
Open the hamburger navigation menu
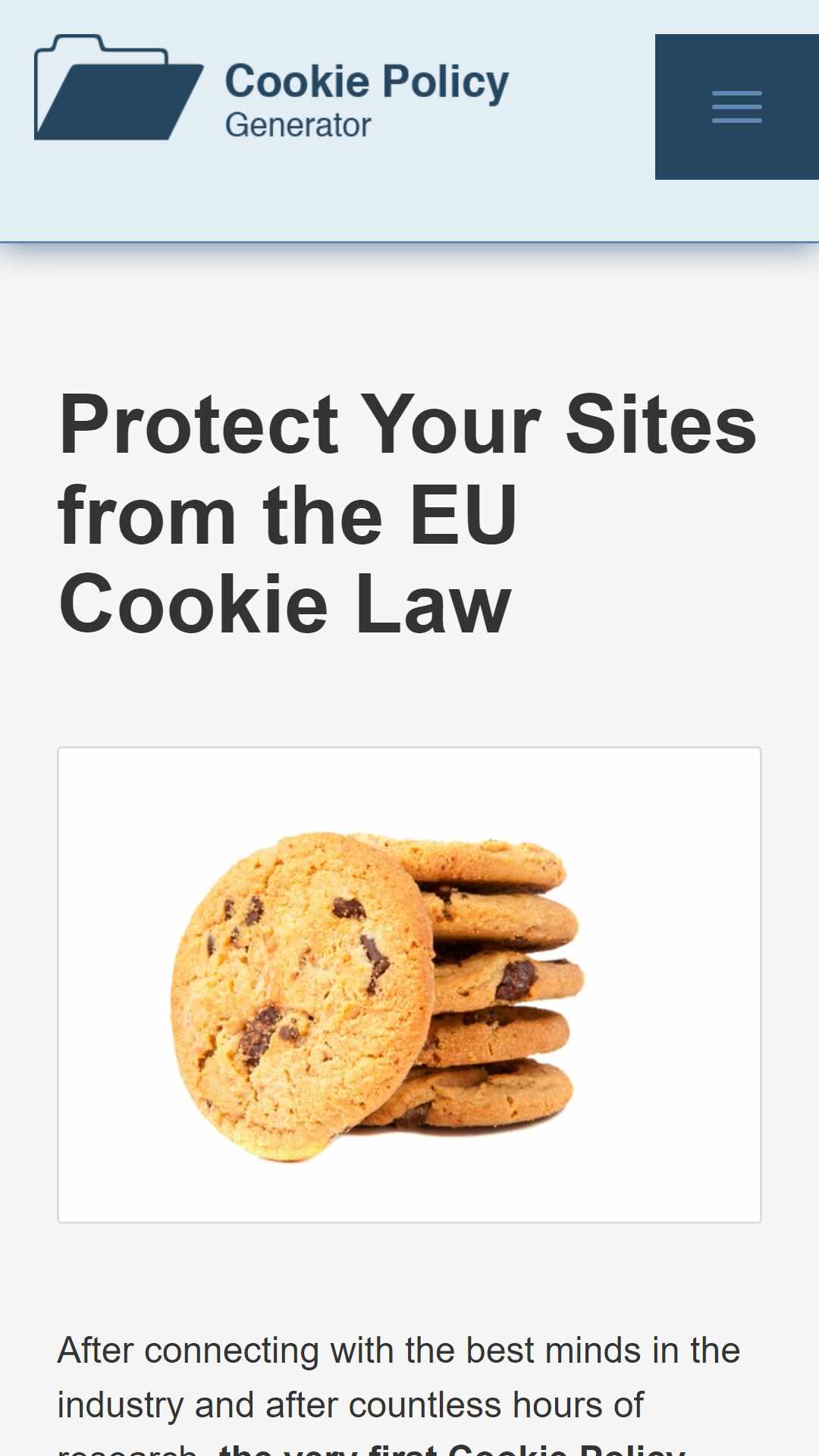pyautogui.click(x=736, y=107)
